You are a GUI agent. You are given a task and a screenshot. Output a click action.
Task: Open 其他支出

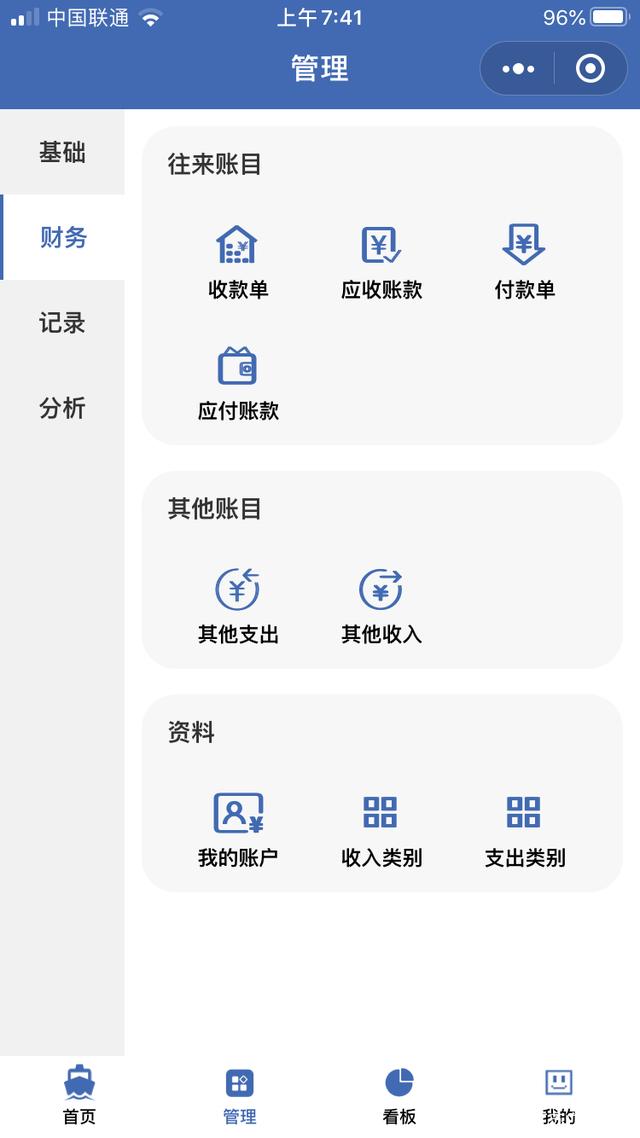pyautogui.click(x=238, y=607)
